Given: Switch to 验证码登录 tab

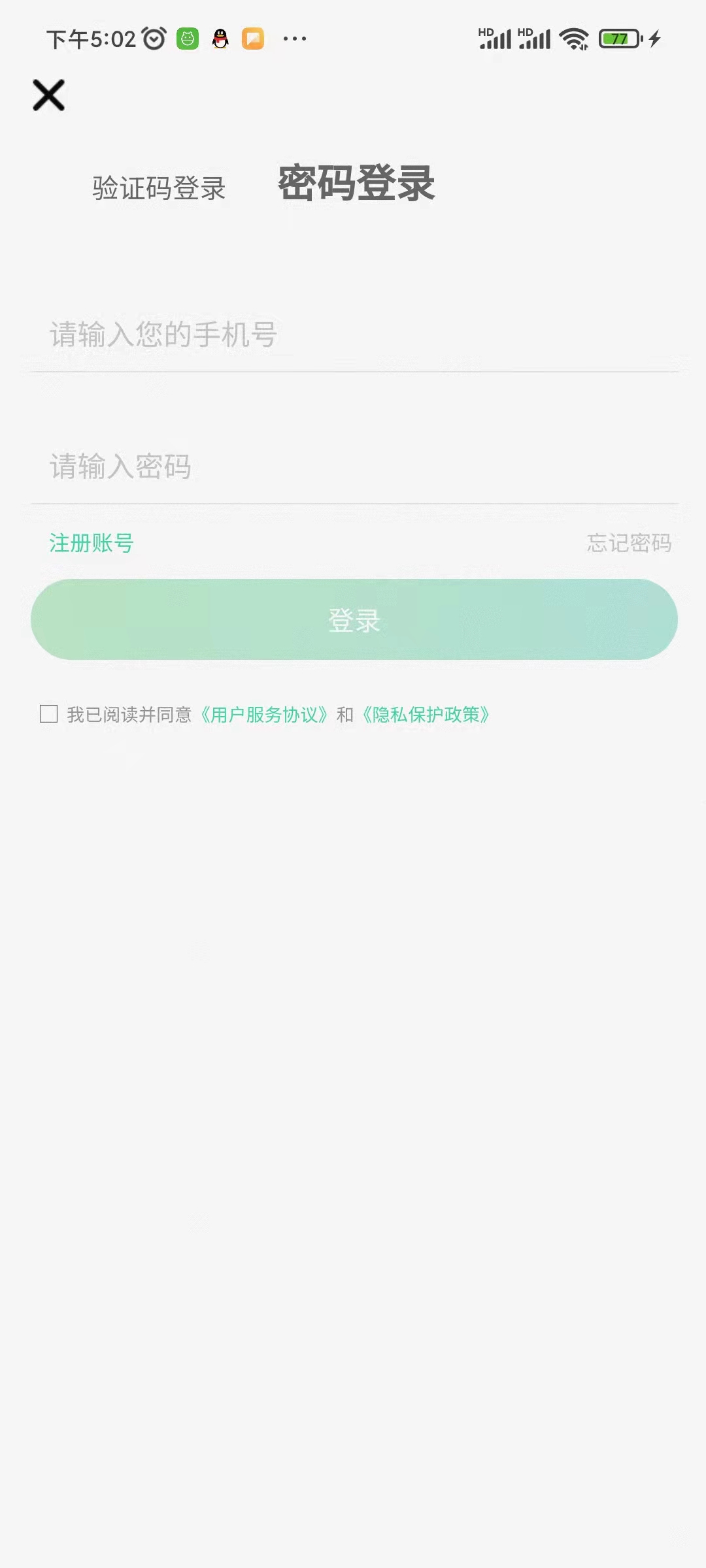Looking at the screenshot, I should click(x=159, y=188).
